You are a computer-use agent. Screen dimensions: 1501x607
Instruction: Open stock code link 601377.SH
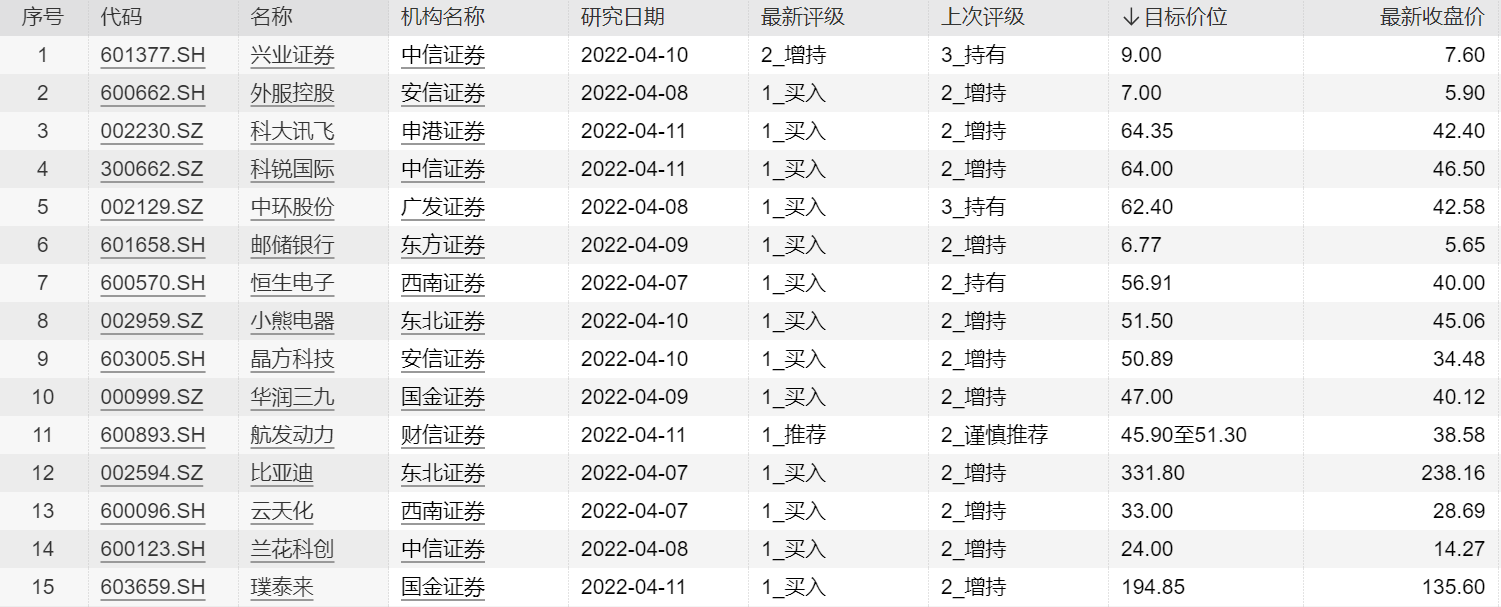pyautogui.click(x=152, y=55)
